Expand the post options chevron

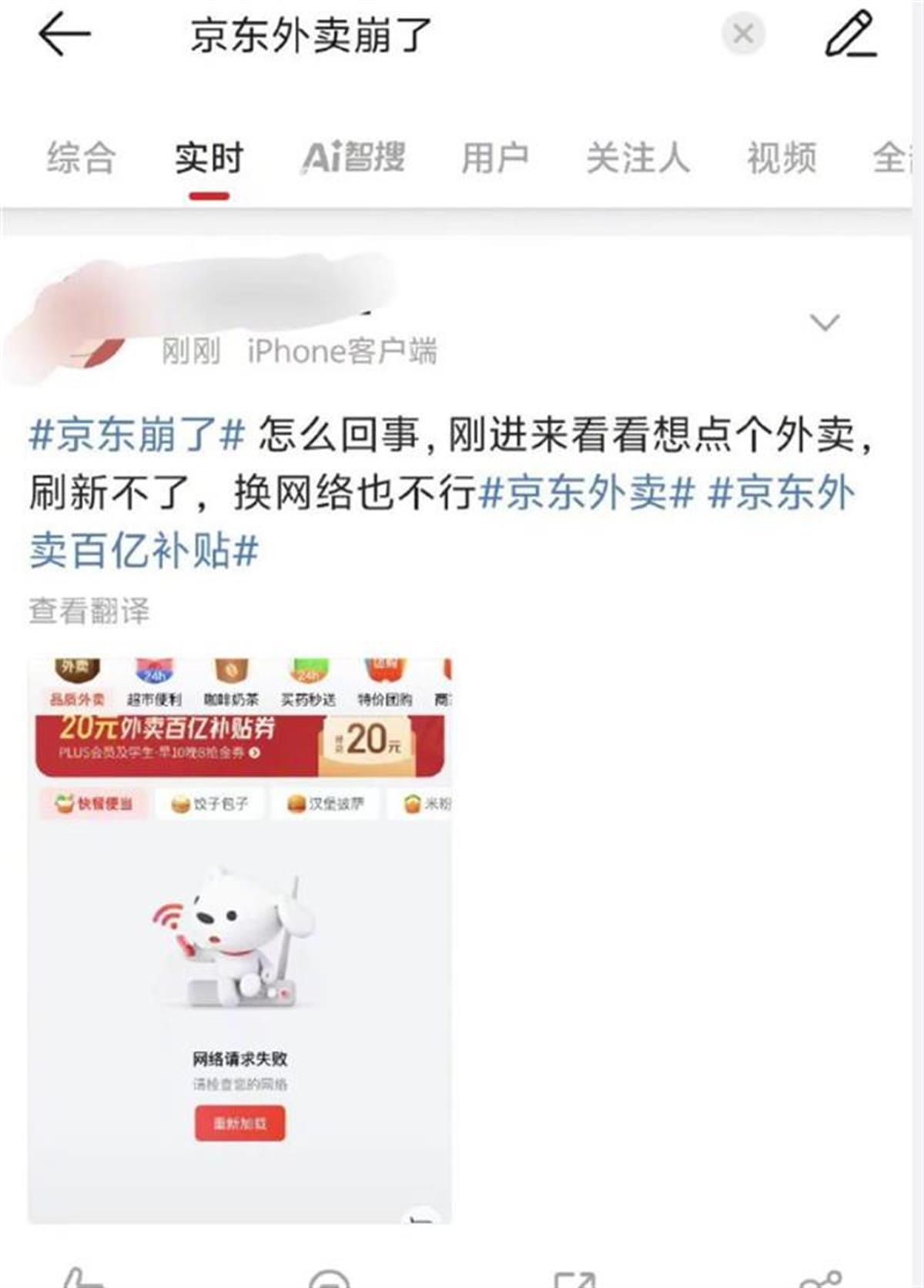[825, 322]
